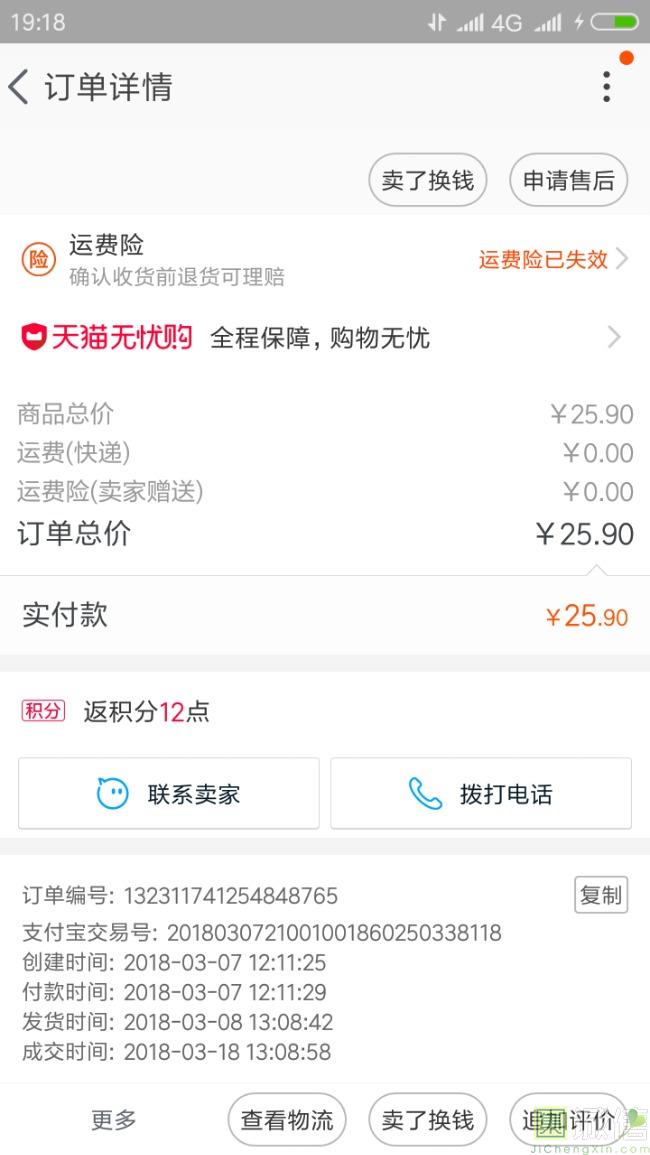
Task: Open the three-dot overflow menu
Action: click(606, 87)
